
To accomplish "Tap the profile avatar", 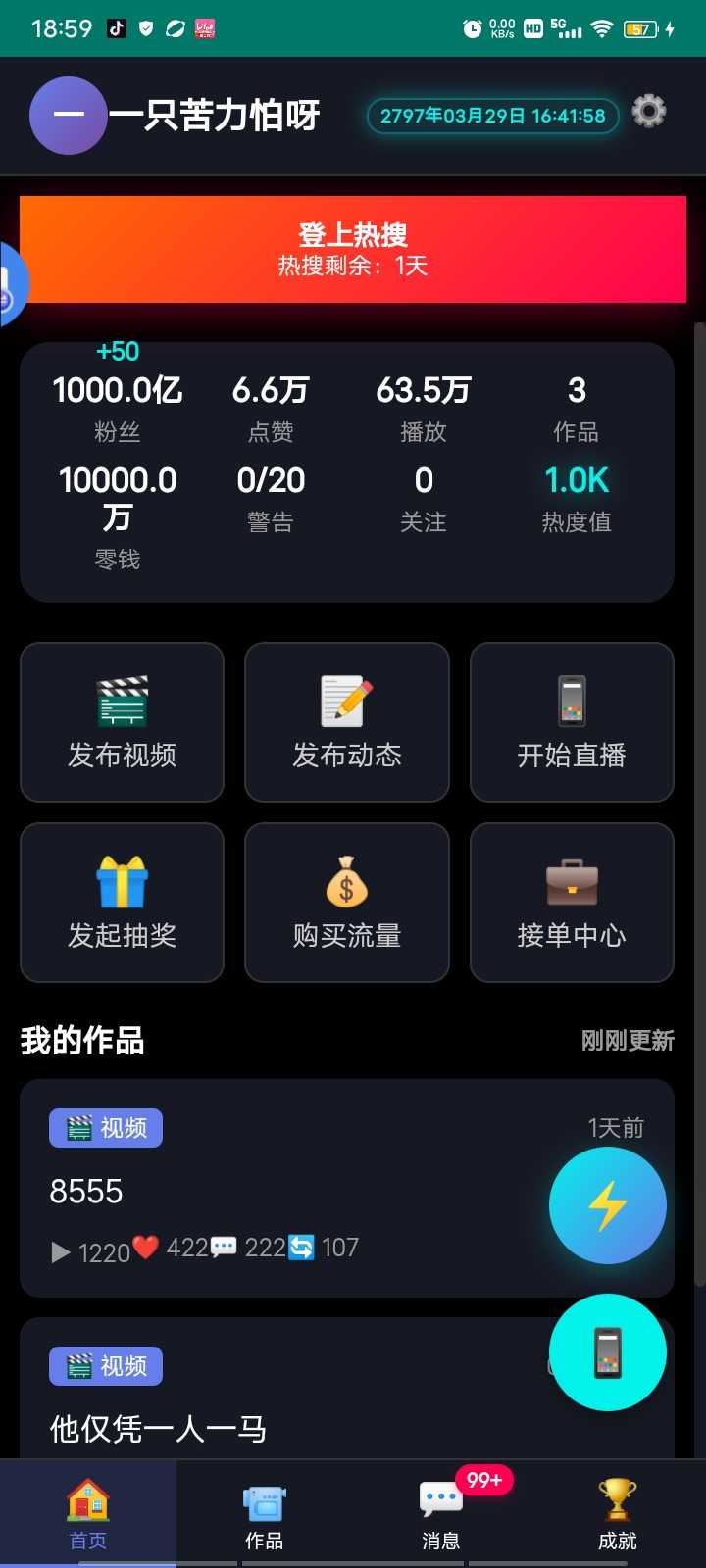I will point(68,116).
